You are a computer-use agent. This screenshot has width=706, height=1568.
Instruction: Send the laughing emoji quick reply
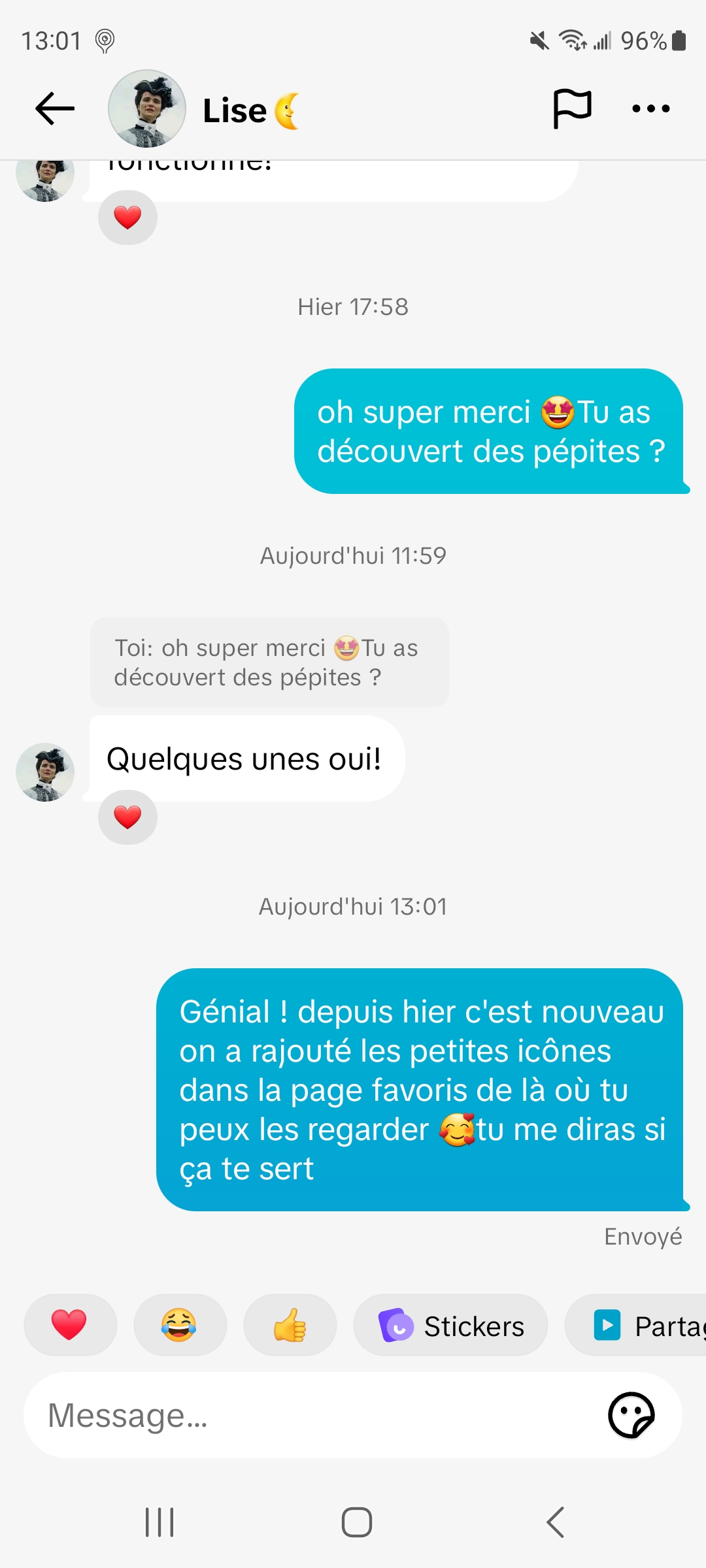point(179,1325)
